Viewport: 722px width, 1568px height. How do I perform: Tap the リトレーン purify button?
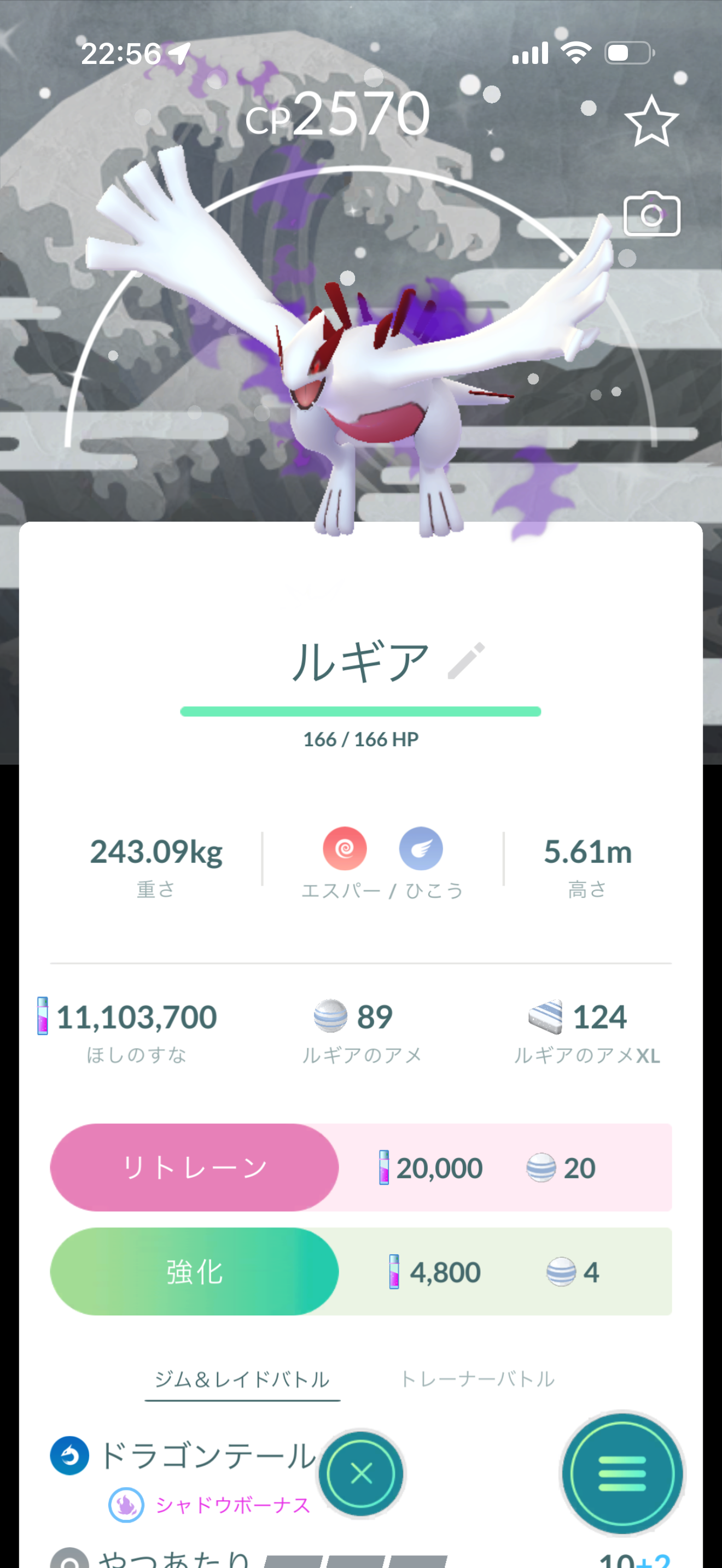pos(194,1167)
